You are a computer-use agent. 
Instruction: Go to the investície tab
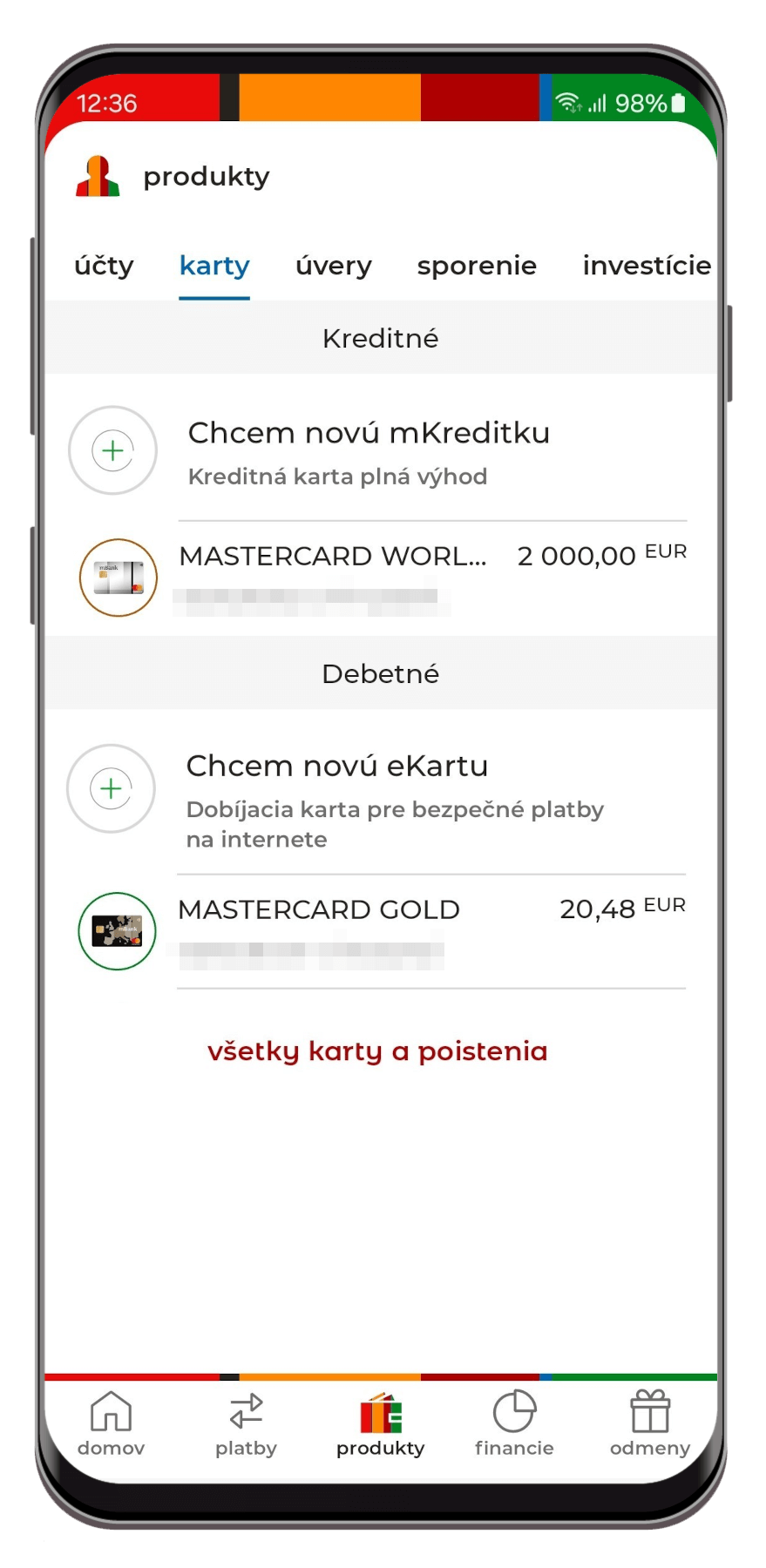(x=646, y=266)
